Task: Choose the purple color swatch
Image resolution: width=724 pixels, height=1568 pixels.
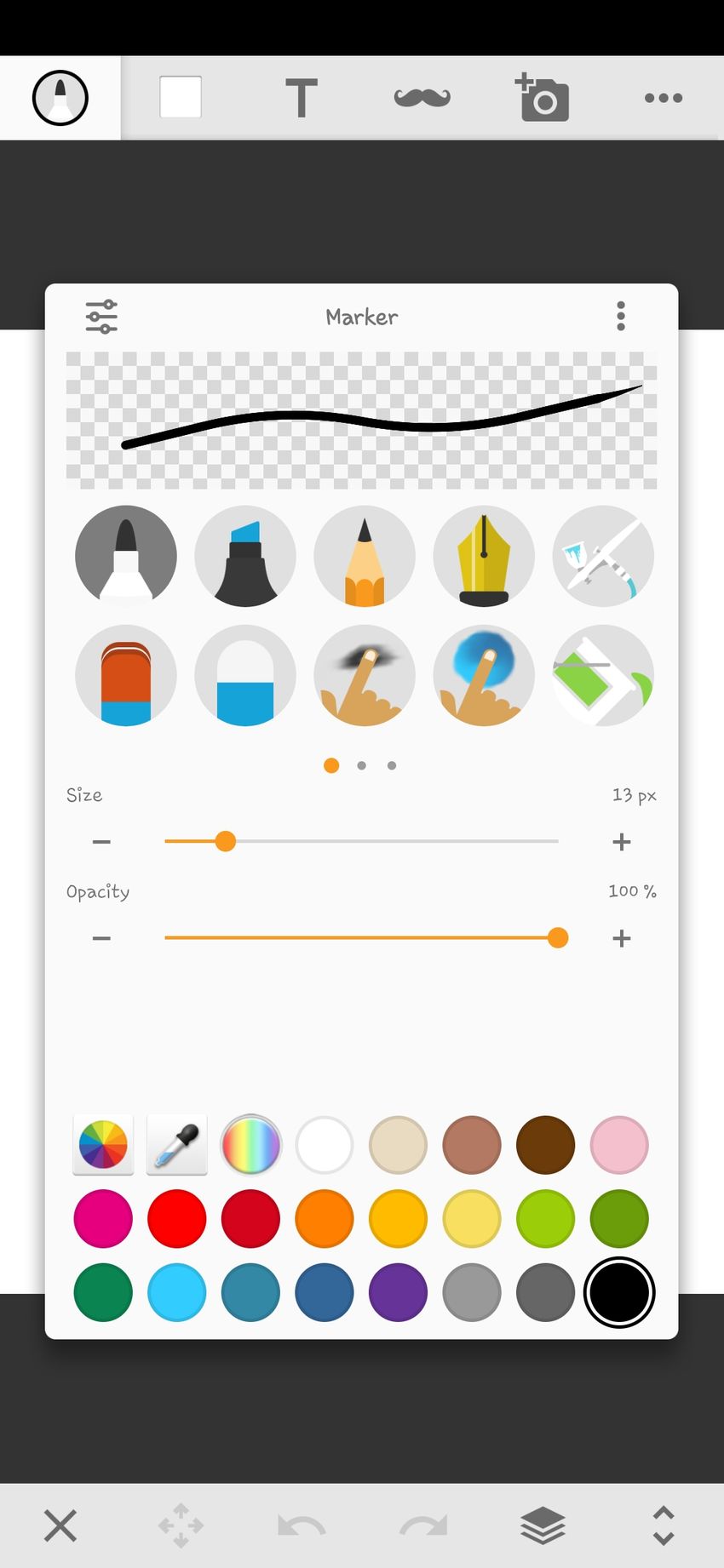Action: click(x=398, y=1292)
